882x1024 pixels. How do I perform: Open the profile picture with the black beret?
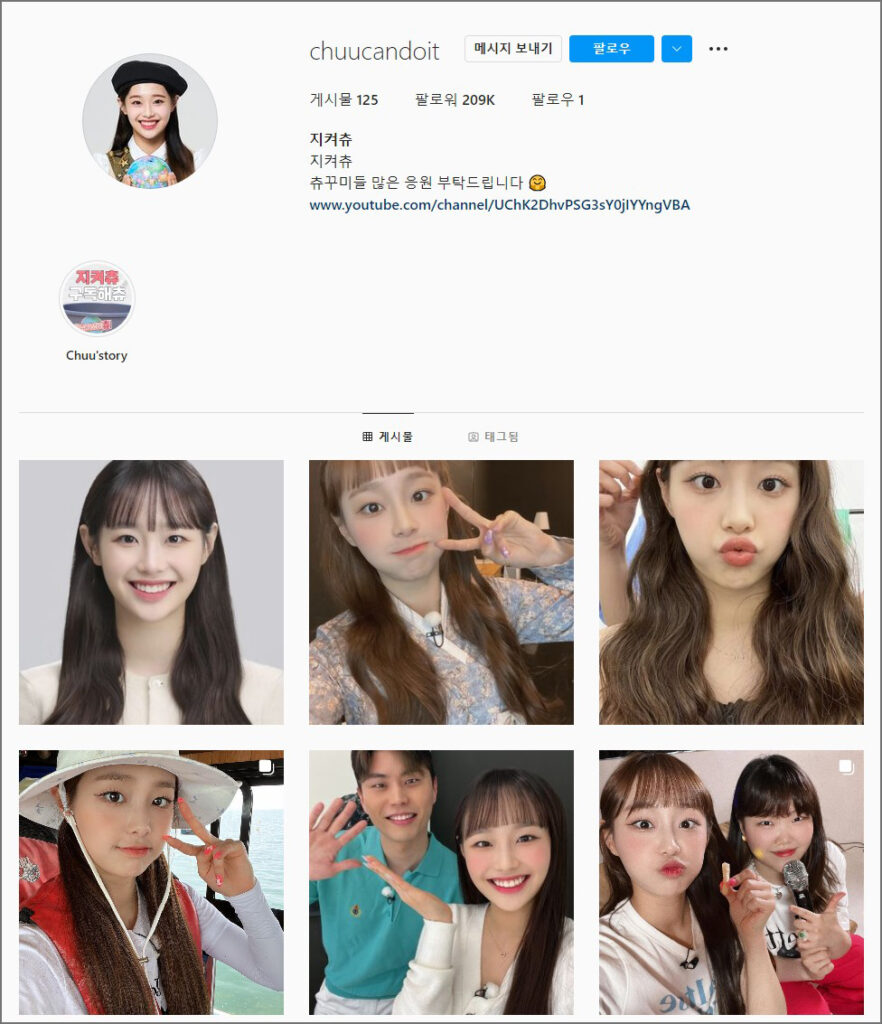point(150,121)
